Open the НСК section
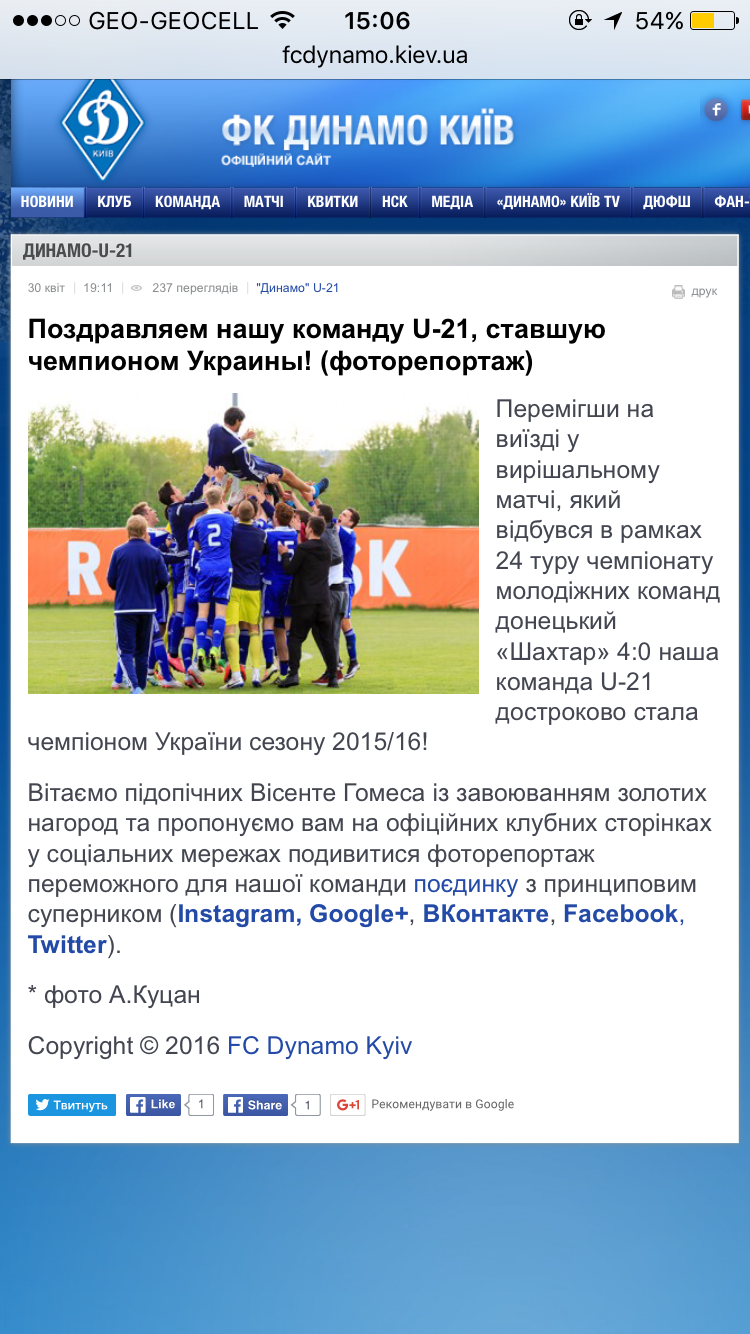This screenshot has width=750, height=1334. click(x=395, y=202)
